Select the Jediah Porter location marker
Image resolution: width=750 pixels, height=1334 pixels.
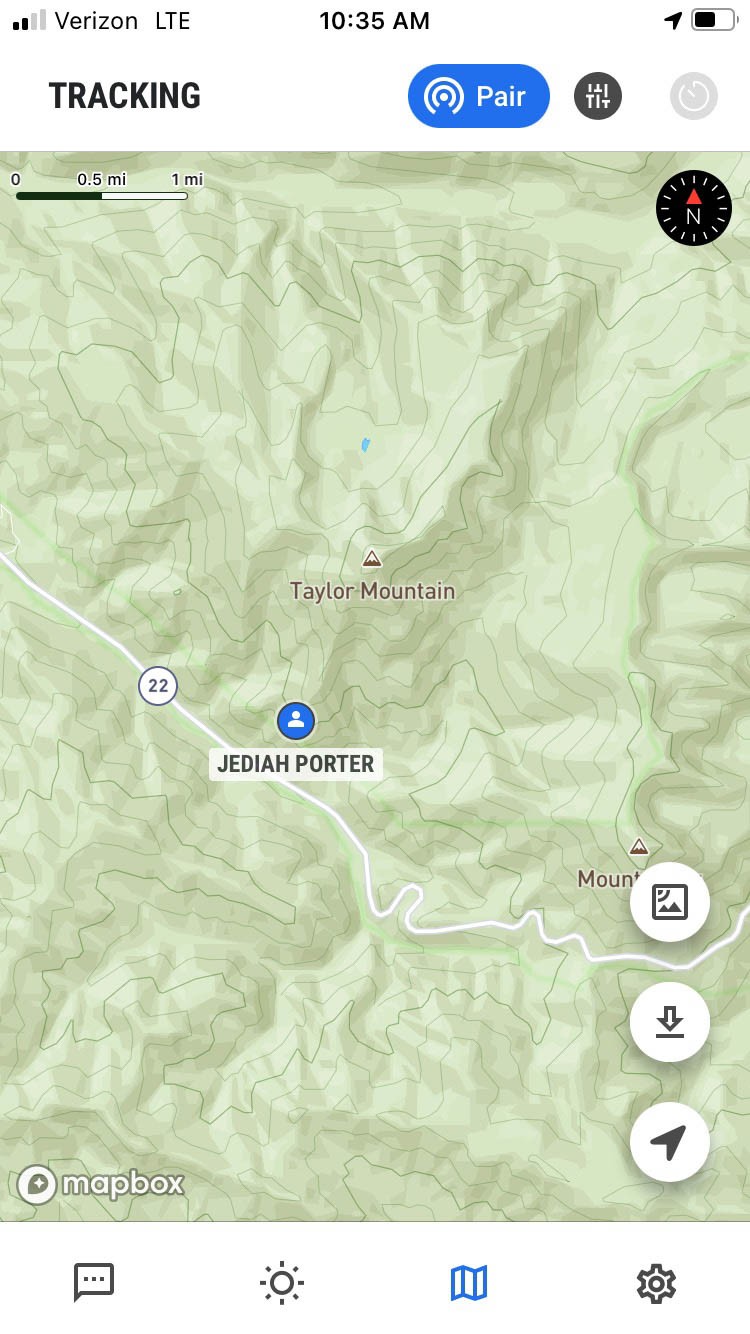(295, 719)
